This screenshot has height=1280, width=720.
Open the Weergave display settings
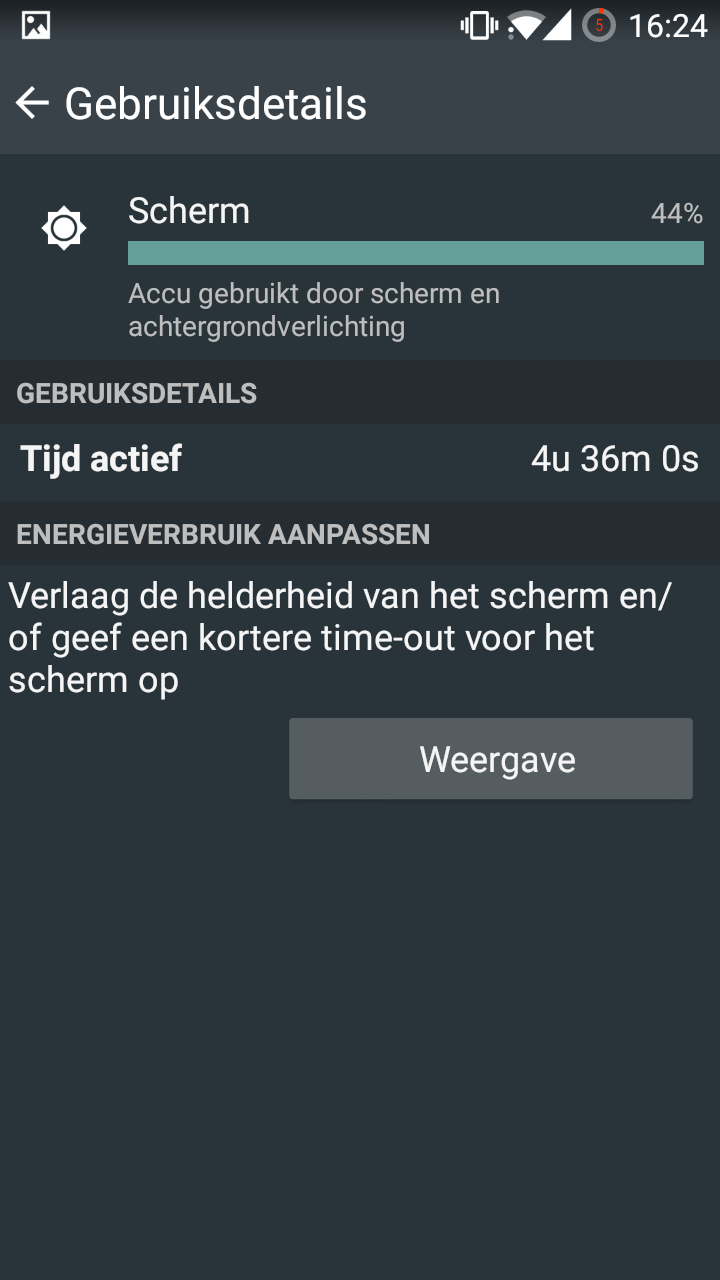pyautogui.click(x=491, y=759)
